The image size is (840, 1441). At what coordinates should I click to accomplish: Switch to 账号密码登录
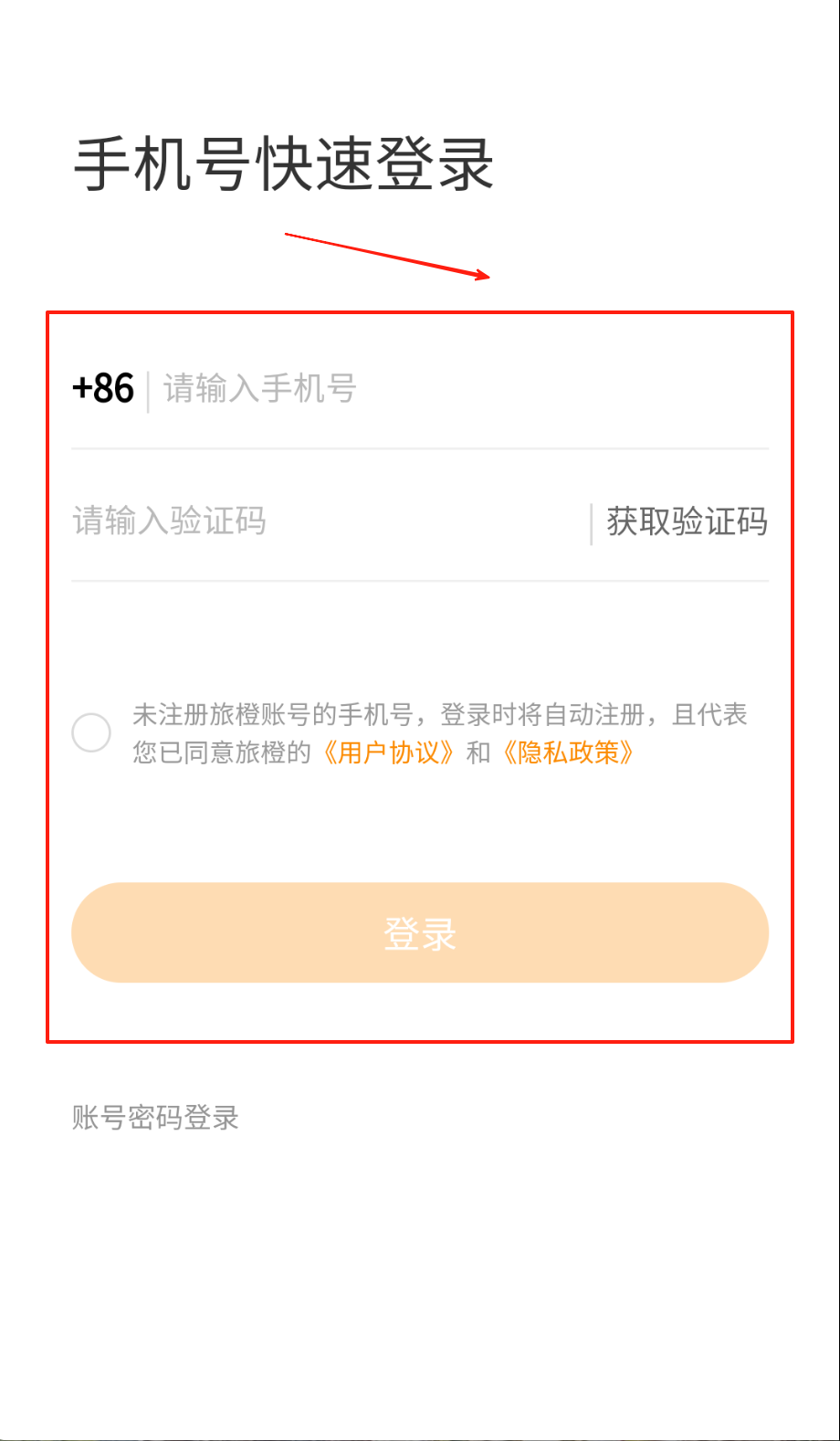pos(155,1118)
